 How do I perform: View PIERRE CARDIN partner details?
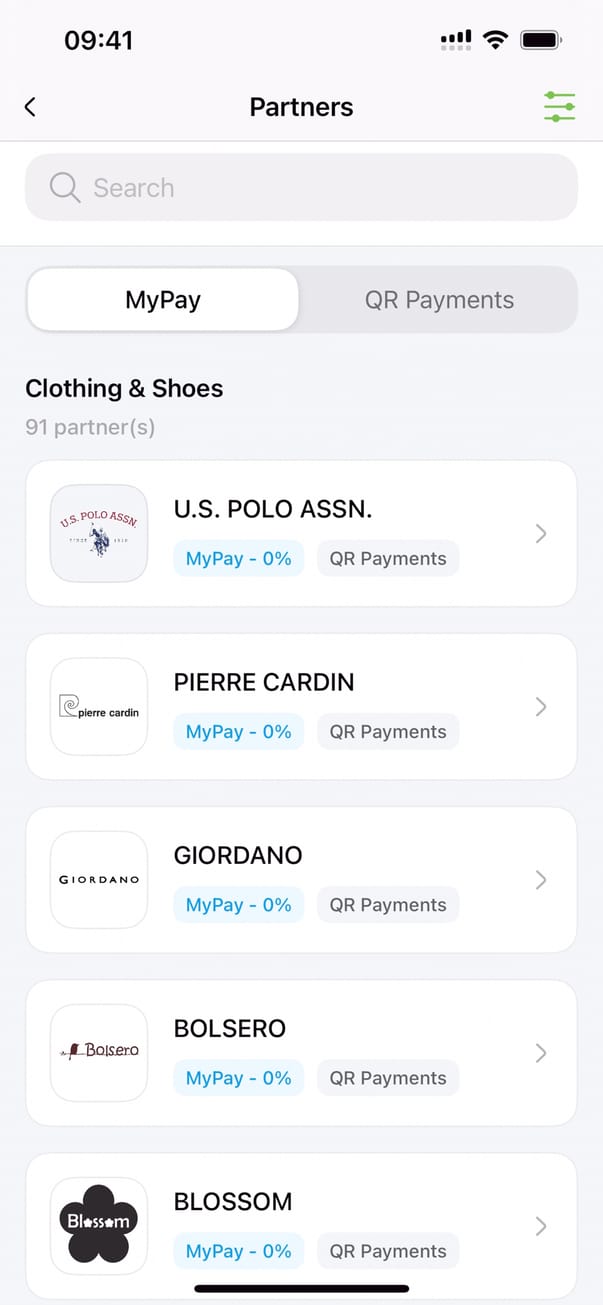301,706
